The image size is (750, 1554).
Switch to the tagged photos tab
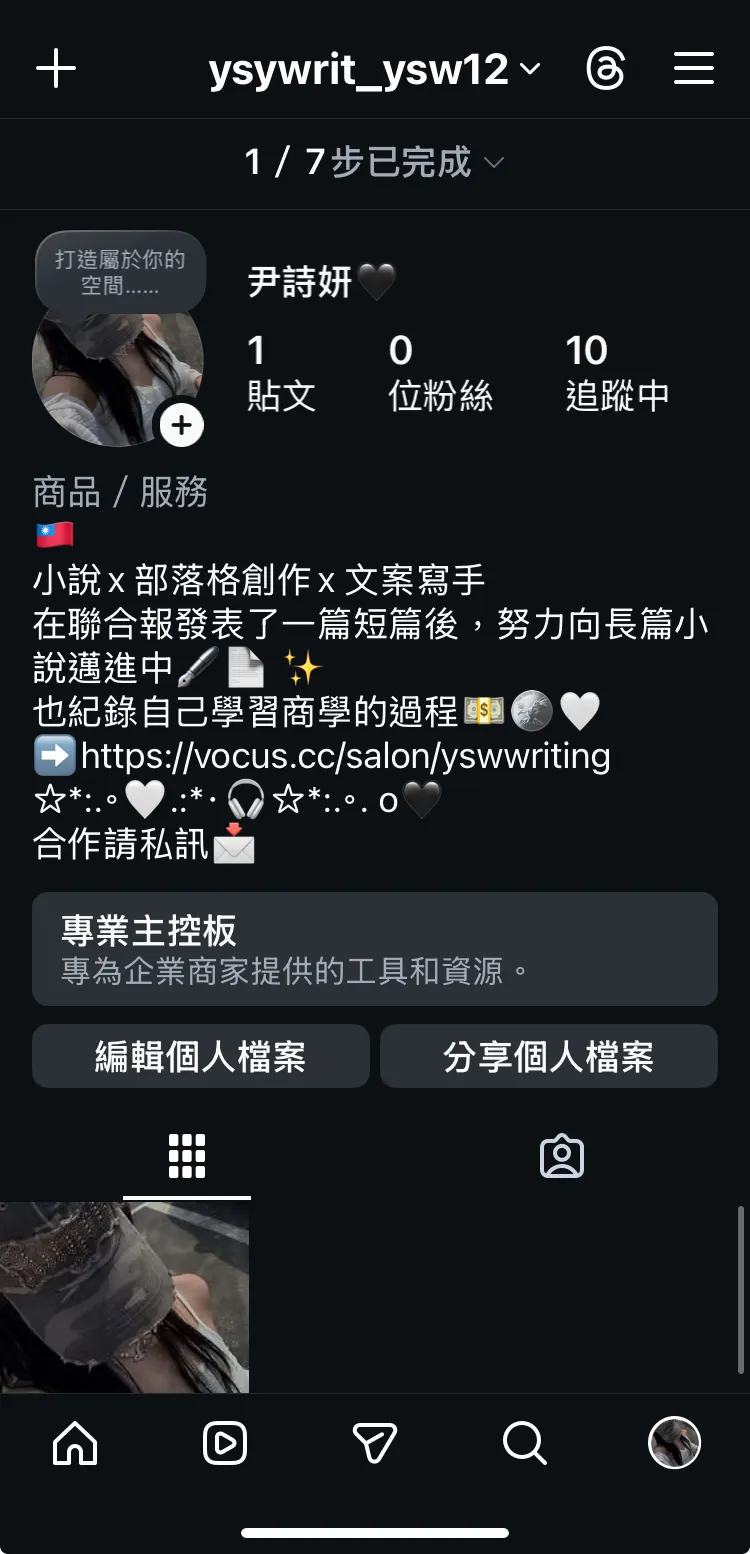561,1157
